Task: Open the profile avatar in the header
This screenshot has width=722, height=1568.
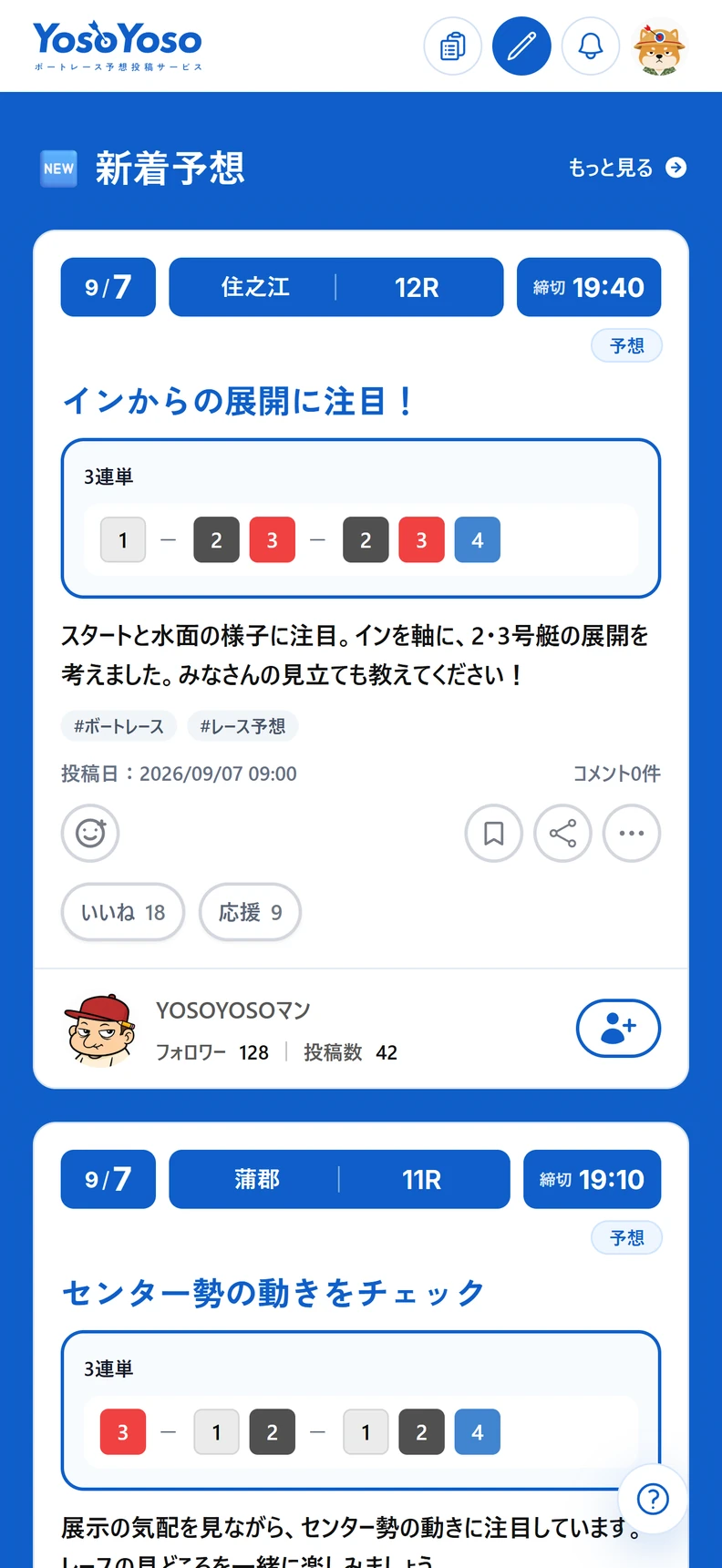Action: [660, 46]
